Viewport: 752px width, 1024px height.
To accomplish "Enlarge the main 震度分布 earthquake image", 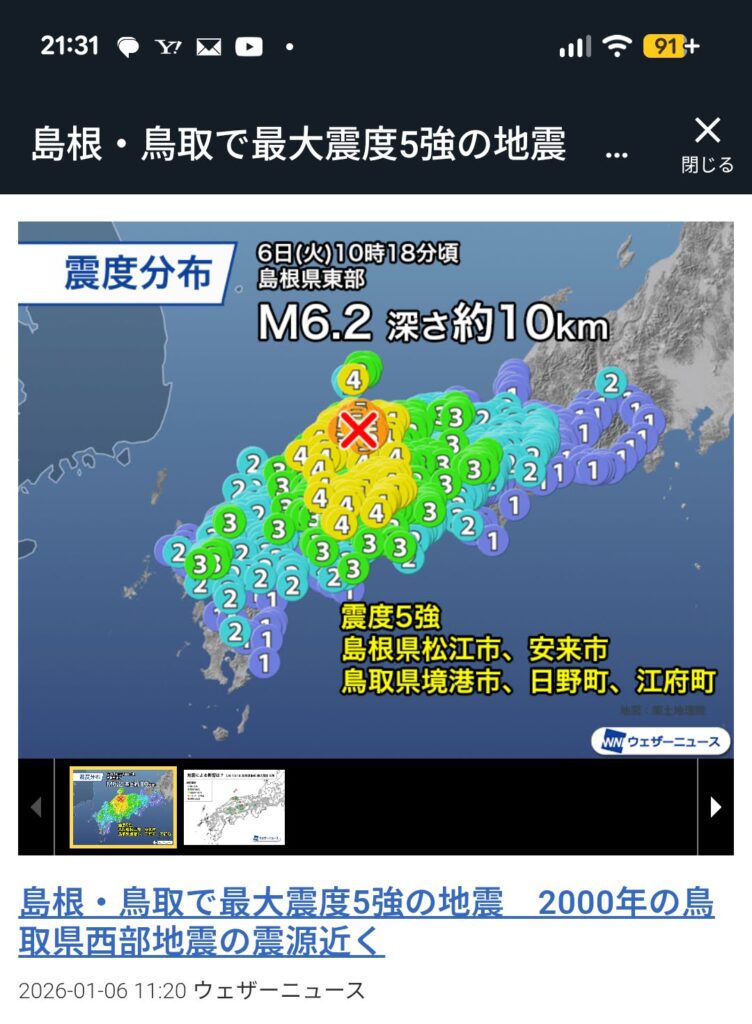I will point(376,488).
